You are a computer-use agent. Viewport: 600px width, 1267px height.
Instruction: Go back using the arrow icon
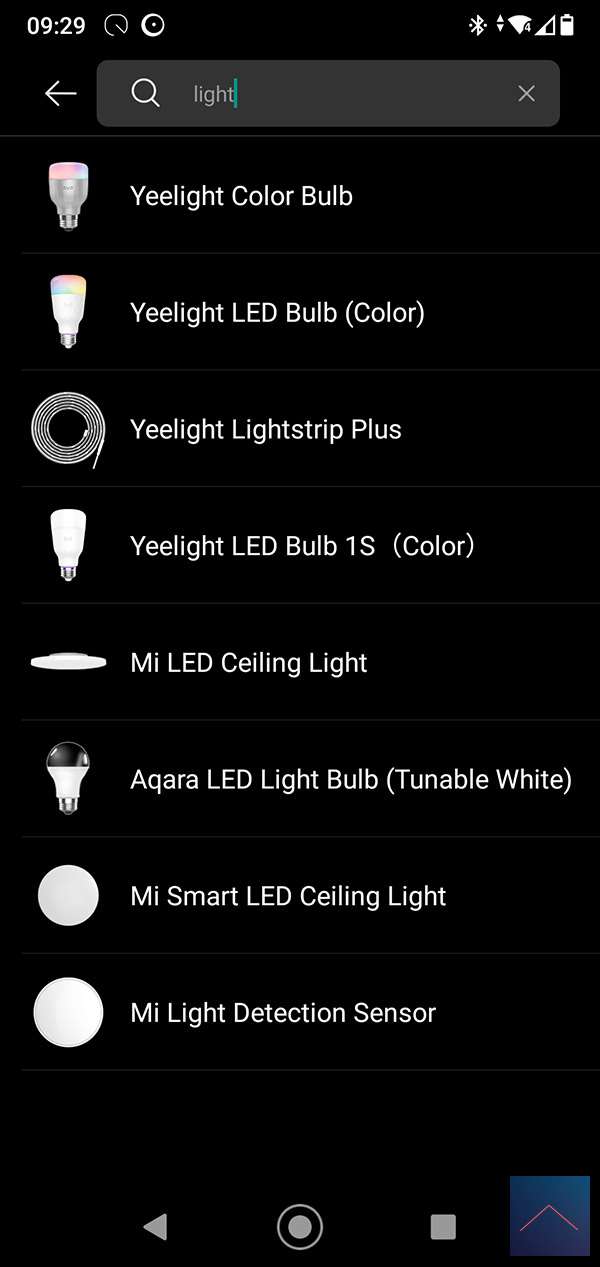click(61, 93)
